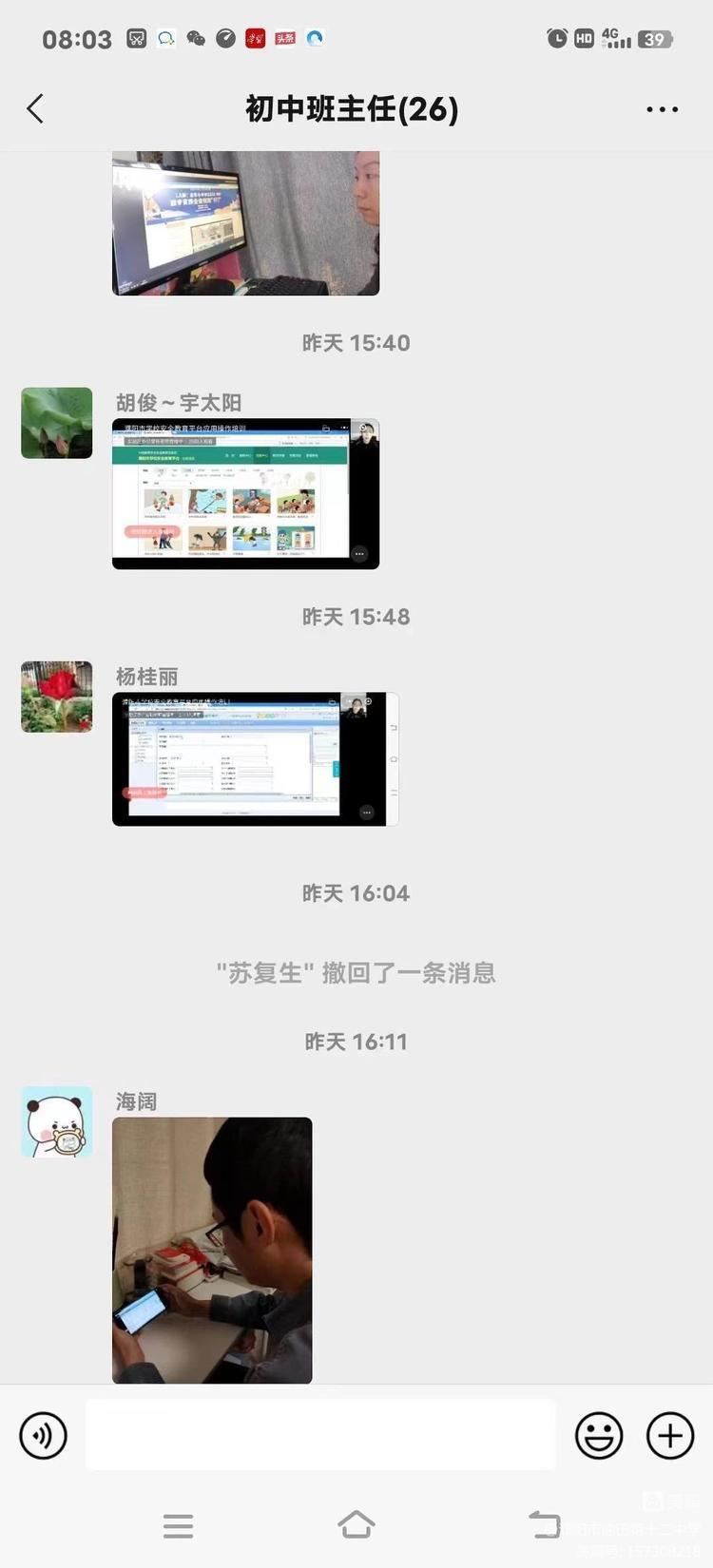713x1568 pixels.
Task: View 胡俊～宇太阳's profile avatar
Action: point(57,423)
